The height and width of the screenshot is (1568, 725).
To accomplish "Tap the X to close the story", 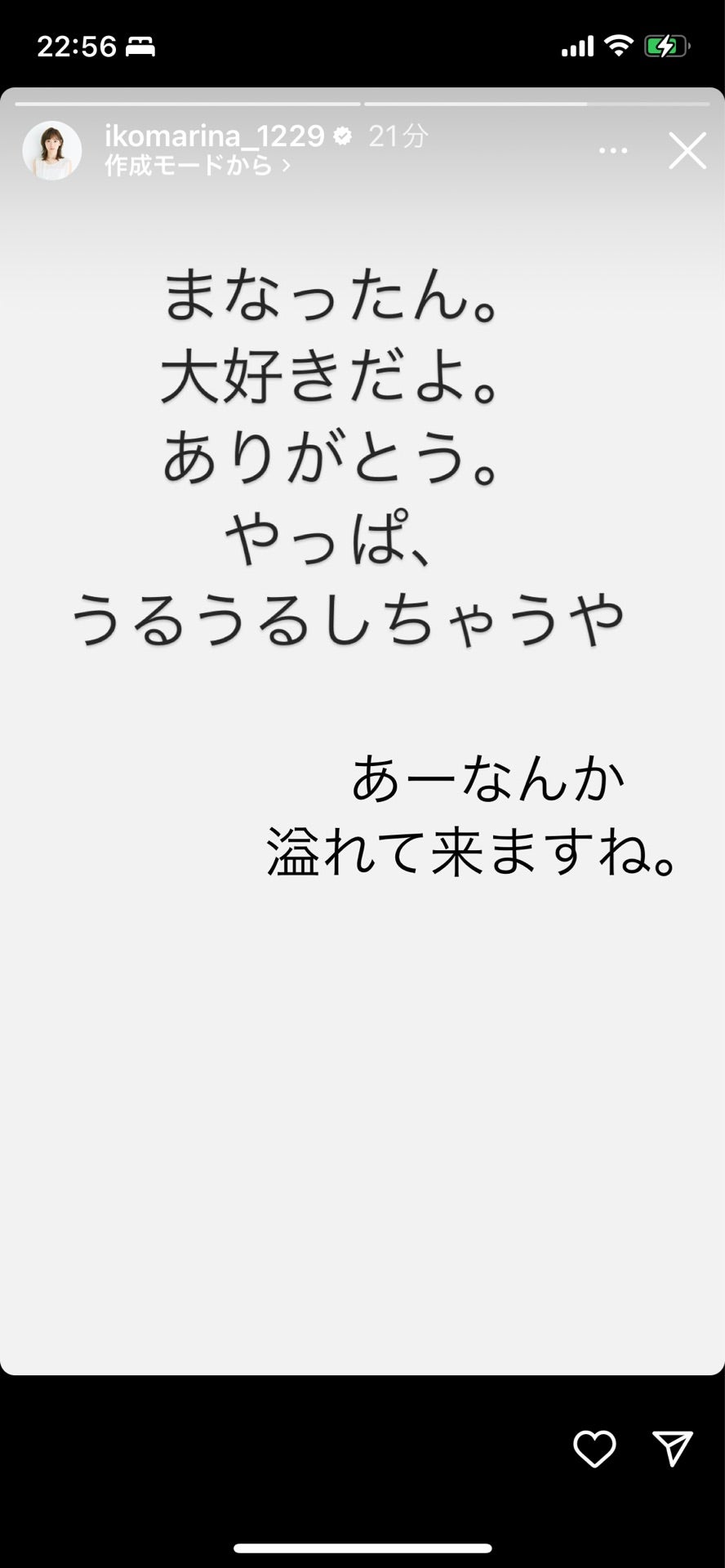I will [686, 152].
